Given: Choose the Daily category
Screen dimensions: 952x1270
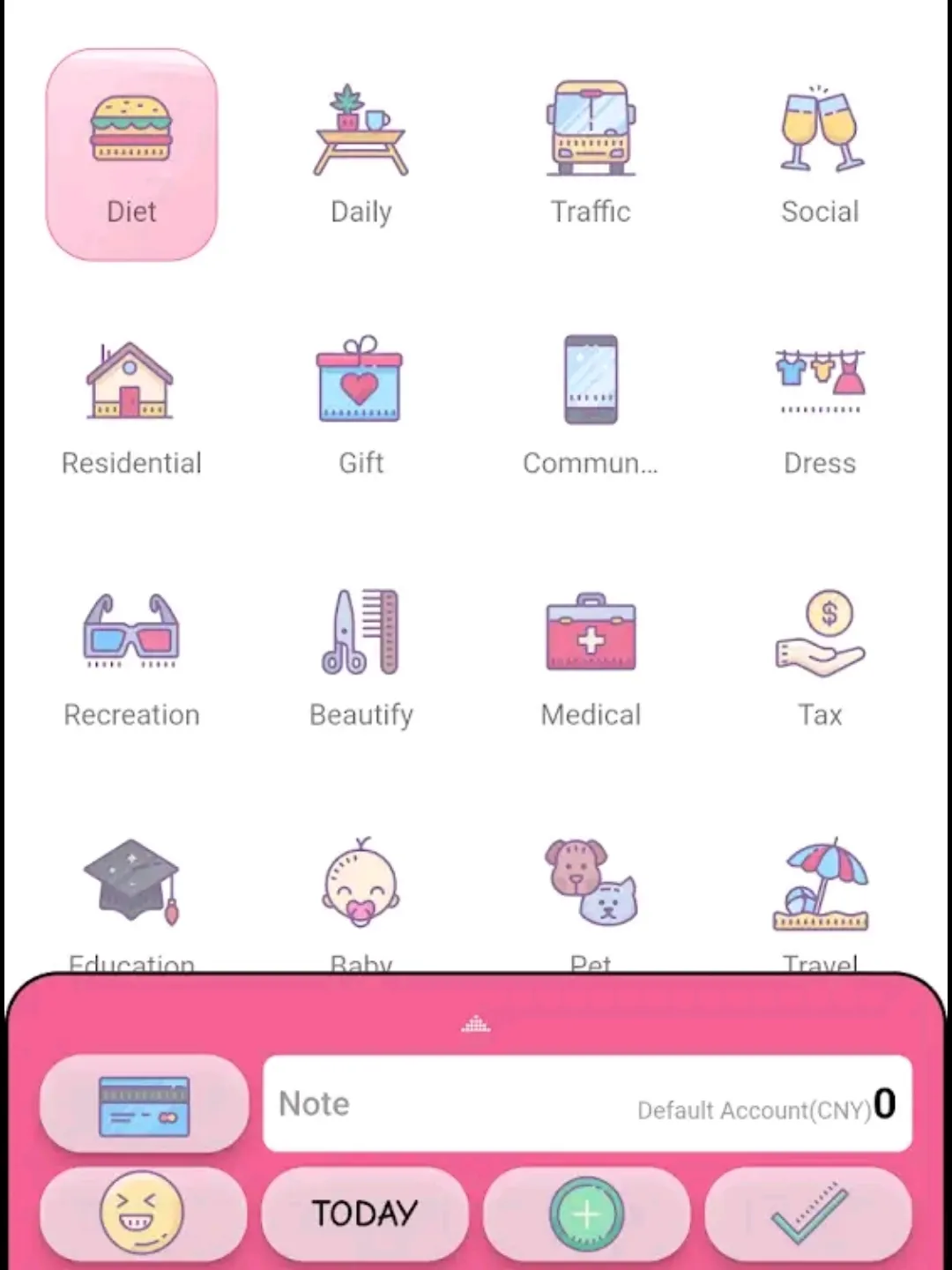Looking at the screenshot, I should pos(361,155).
